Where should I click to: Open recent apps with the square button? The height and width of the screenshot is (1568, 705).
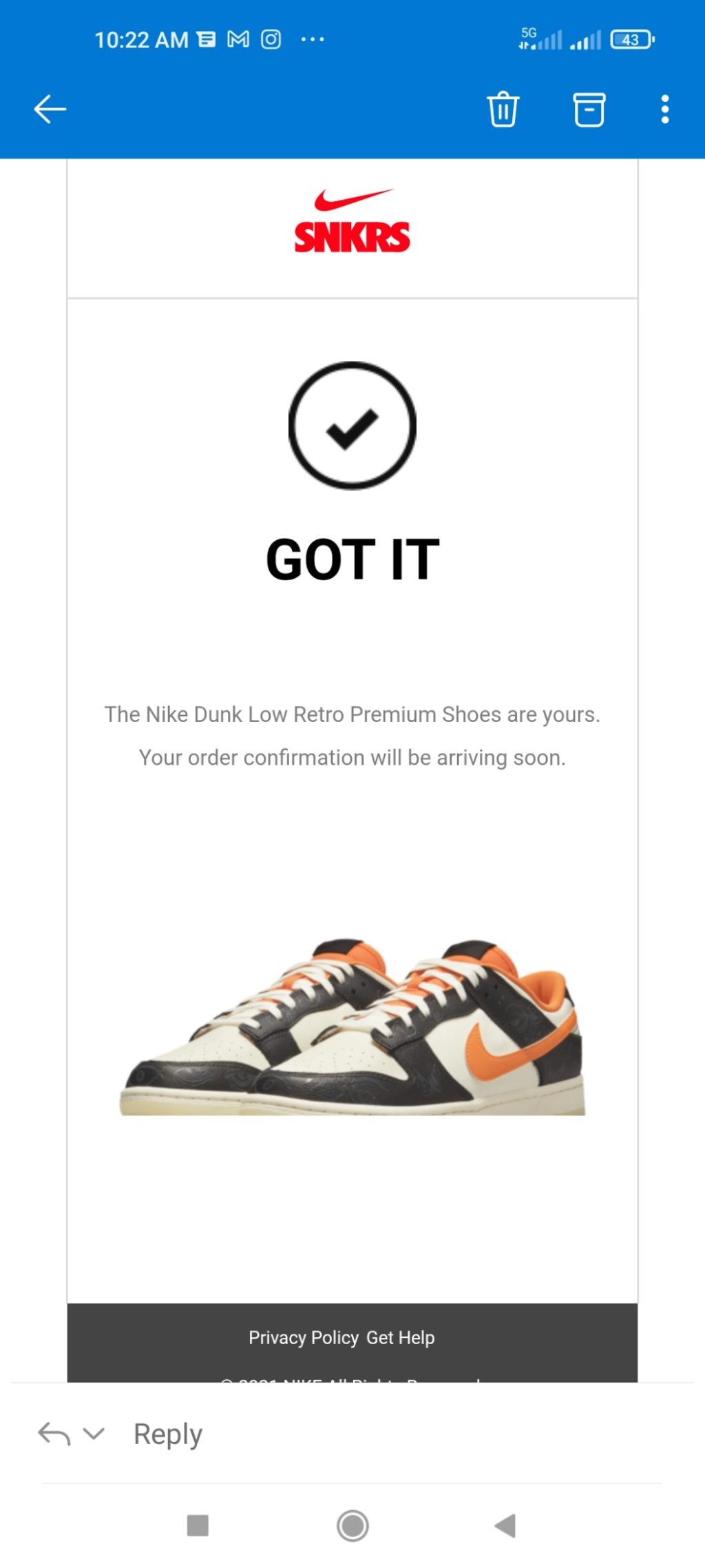coord(198,1525)
